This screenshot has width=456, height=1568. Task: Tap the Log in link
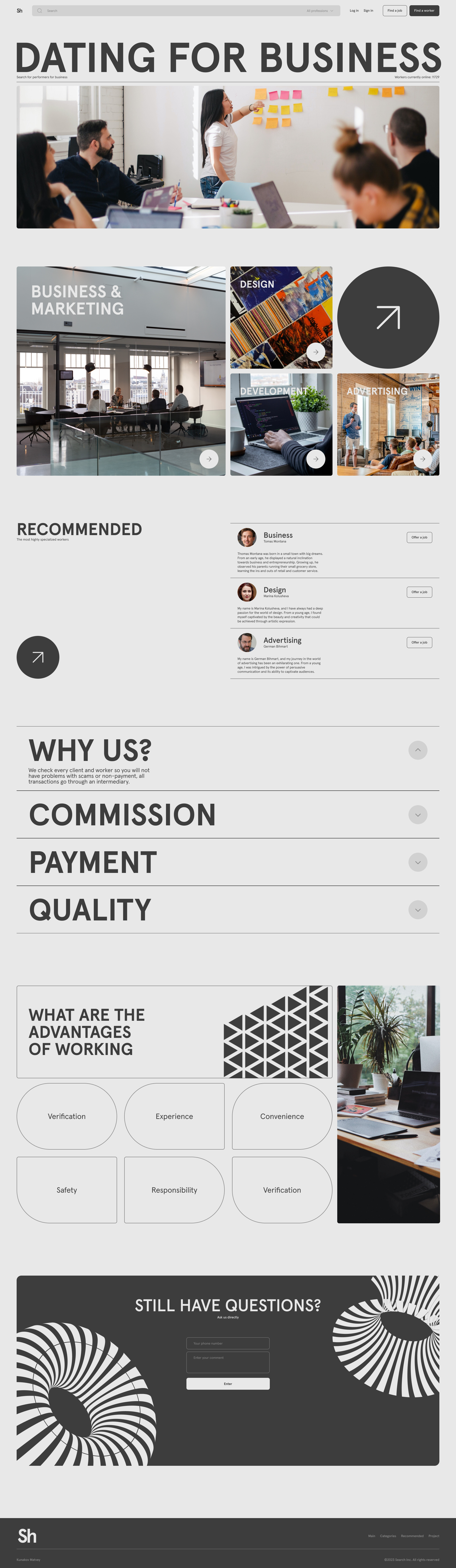pos(354,11)
